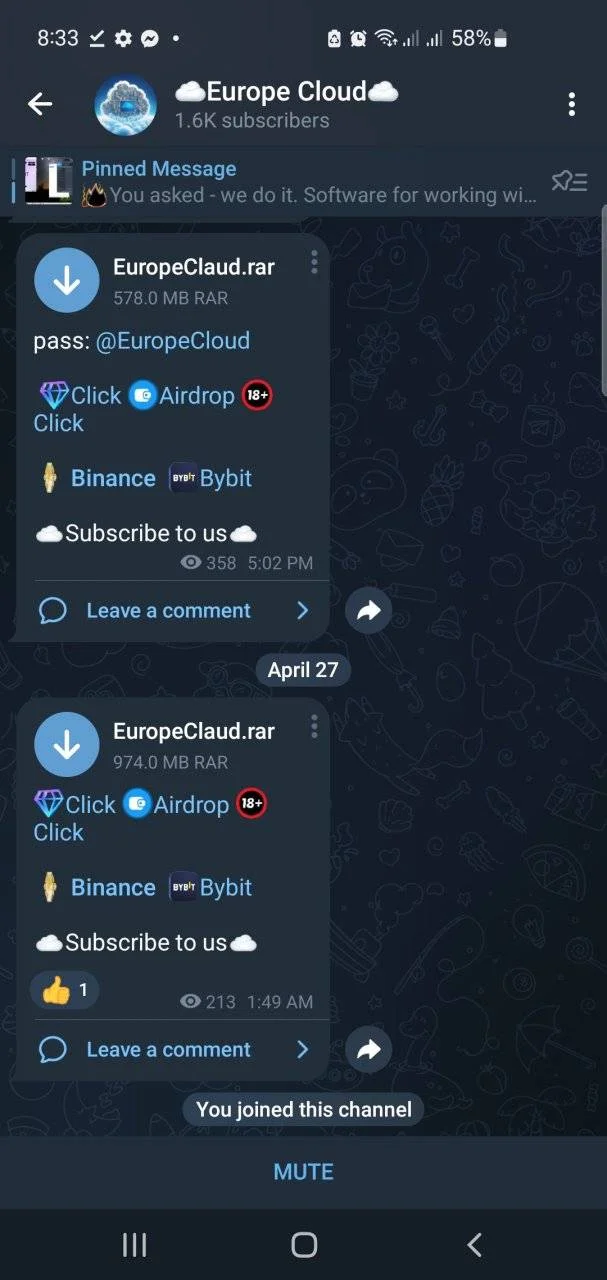This screenshot has height=1280, width=607.
Task: Mute this channel
Action: click(303, 1171)
